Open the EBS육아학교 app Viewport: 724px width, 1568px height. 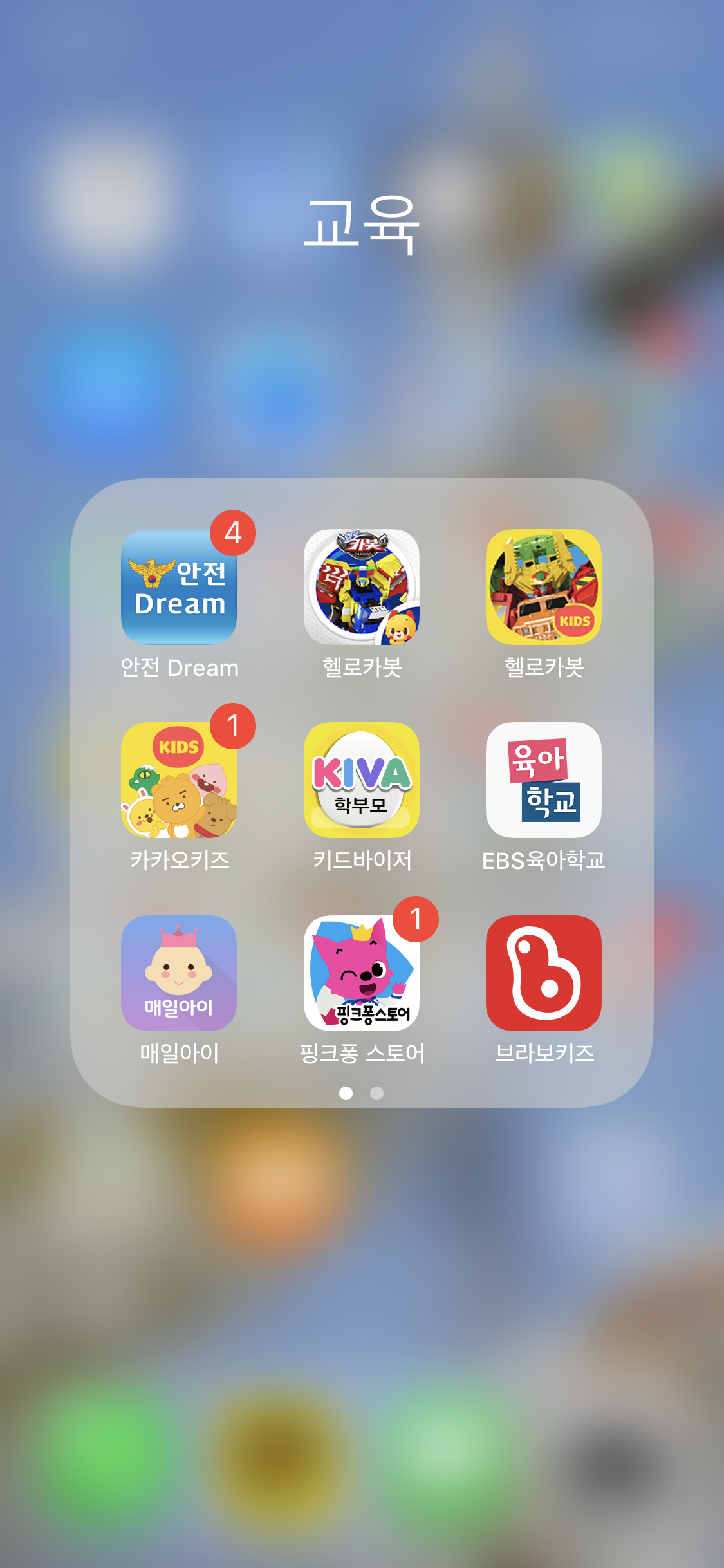click(x=544, y=780)
